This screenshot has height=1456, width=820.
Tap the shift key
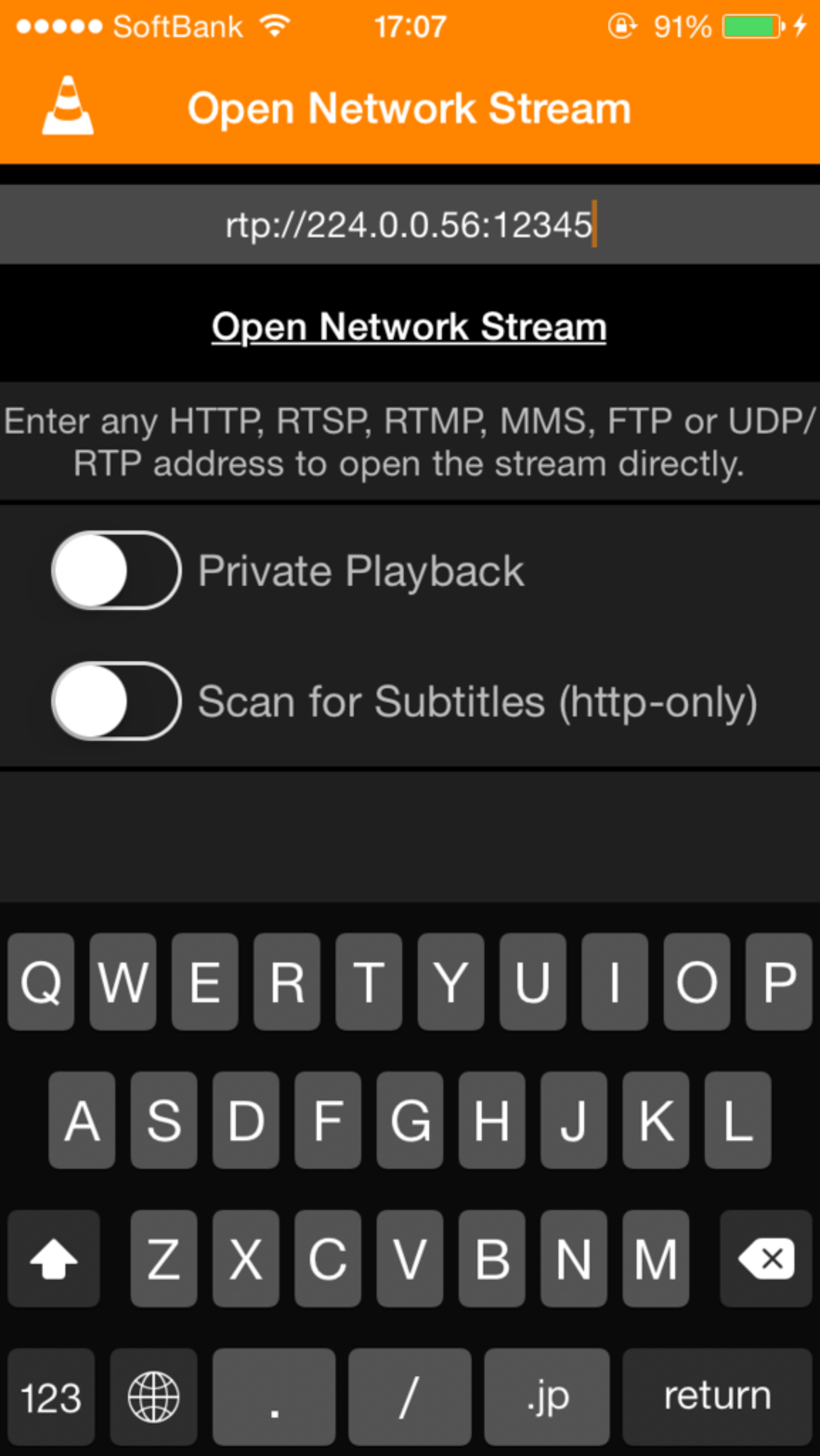[54, 1258]
